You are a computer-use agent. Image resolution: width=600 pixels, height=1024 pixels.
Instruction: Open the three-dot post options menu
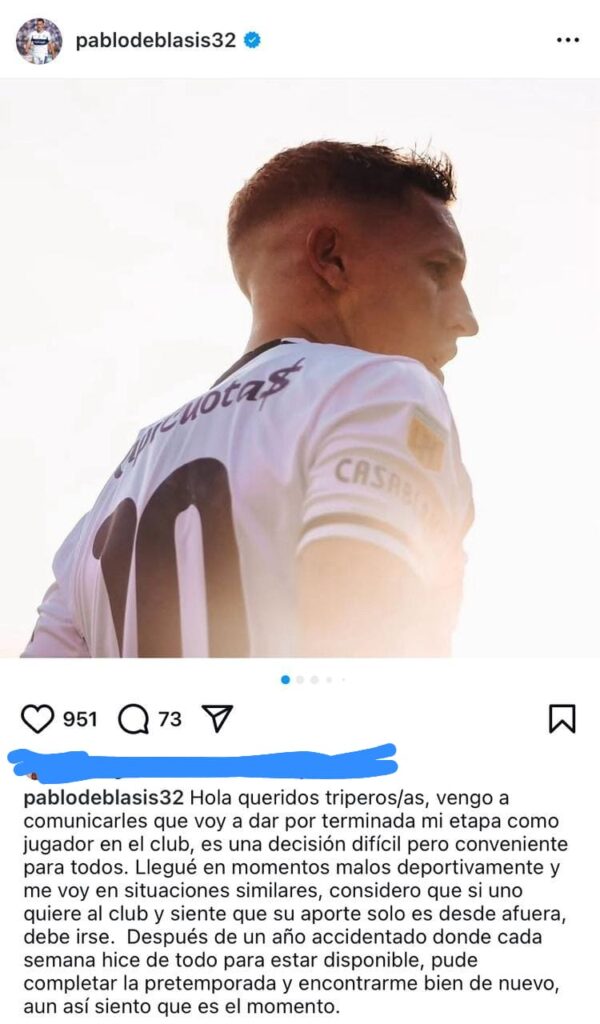(x=567, y=41)
